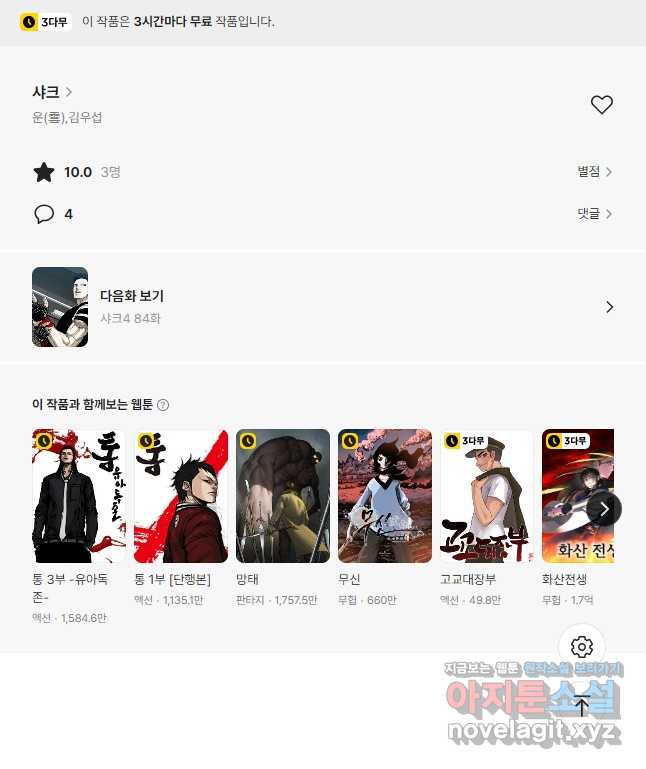Open the 샤크 title page link
Image resolution: width=646 pixels, height=769 pixels.
tap(52, 92)
